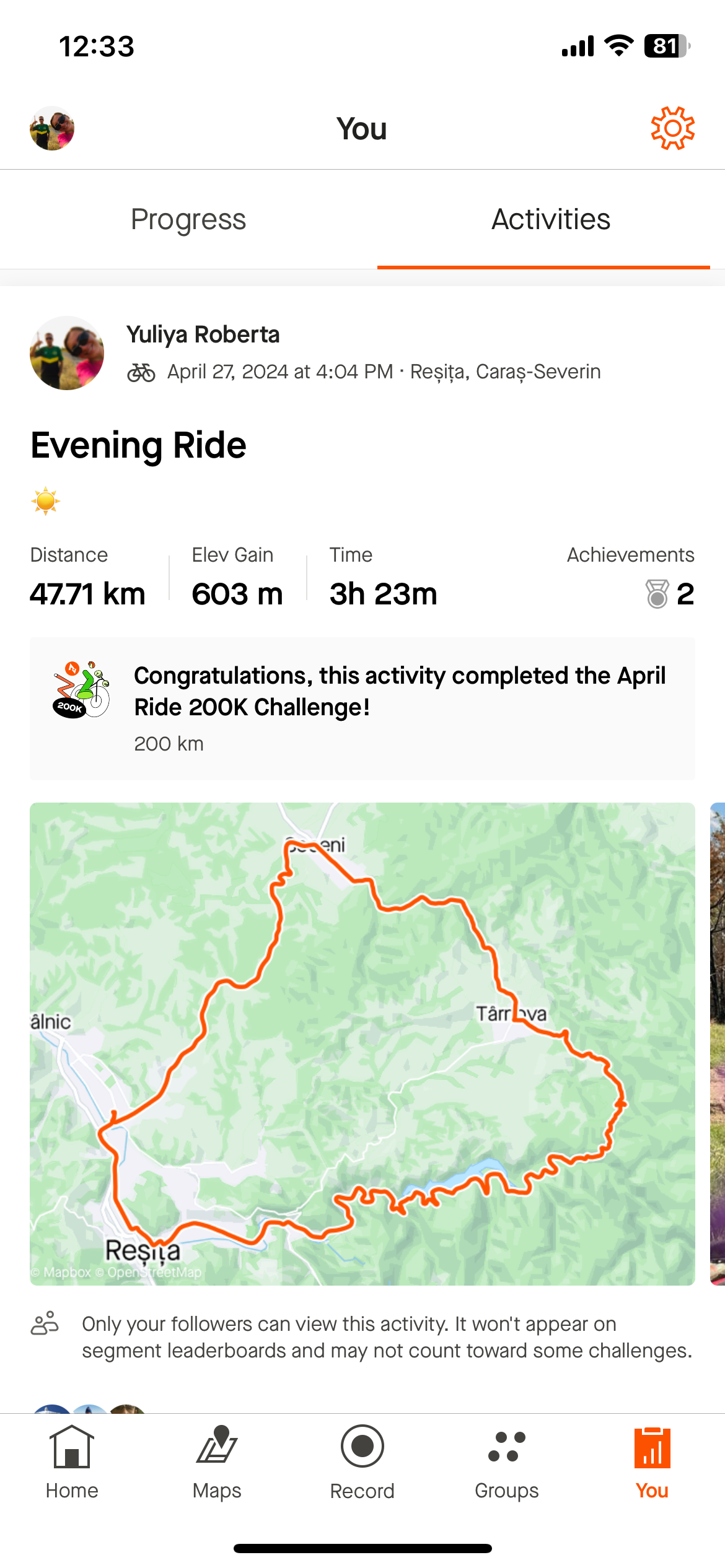
Task: Tap the profile avatar in the header
Action: (x=52, y=128)
